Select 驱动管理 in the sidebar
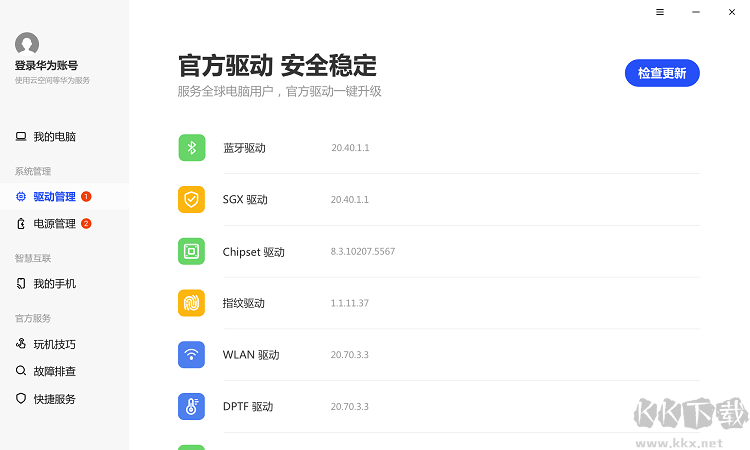The image size is (750, 450). tap(54, 197)
